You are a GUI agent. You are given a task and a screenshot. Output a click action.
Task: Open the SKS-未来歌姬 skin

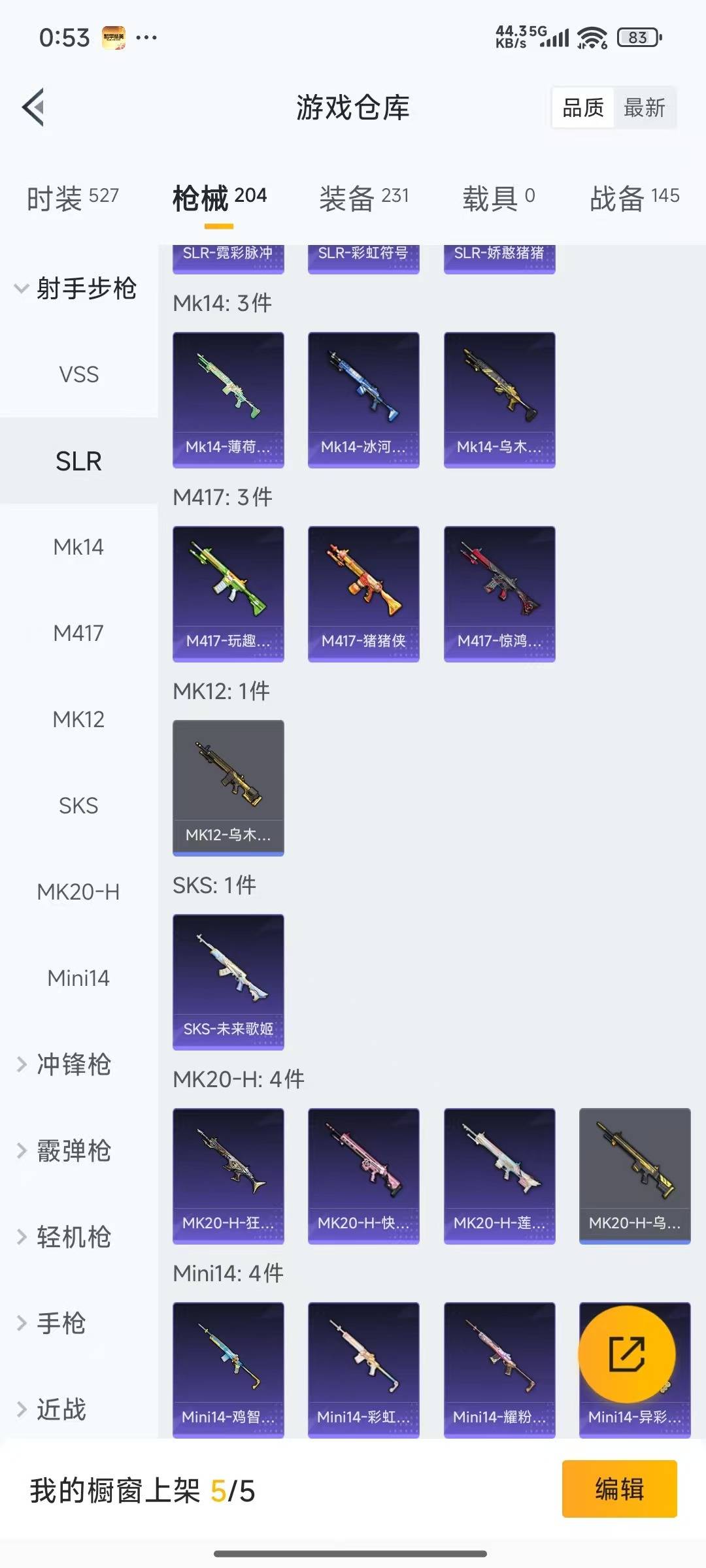pyautogui.click(x=228, y=981)
